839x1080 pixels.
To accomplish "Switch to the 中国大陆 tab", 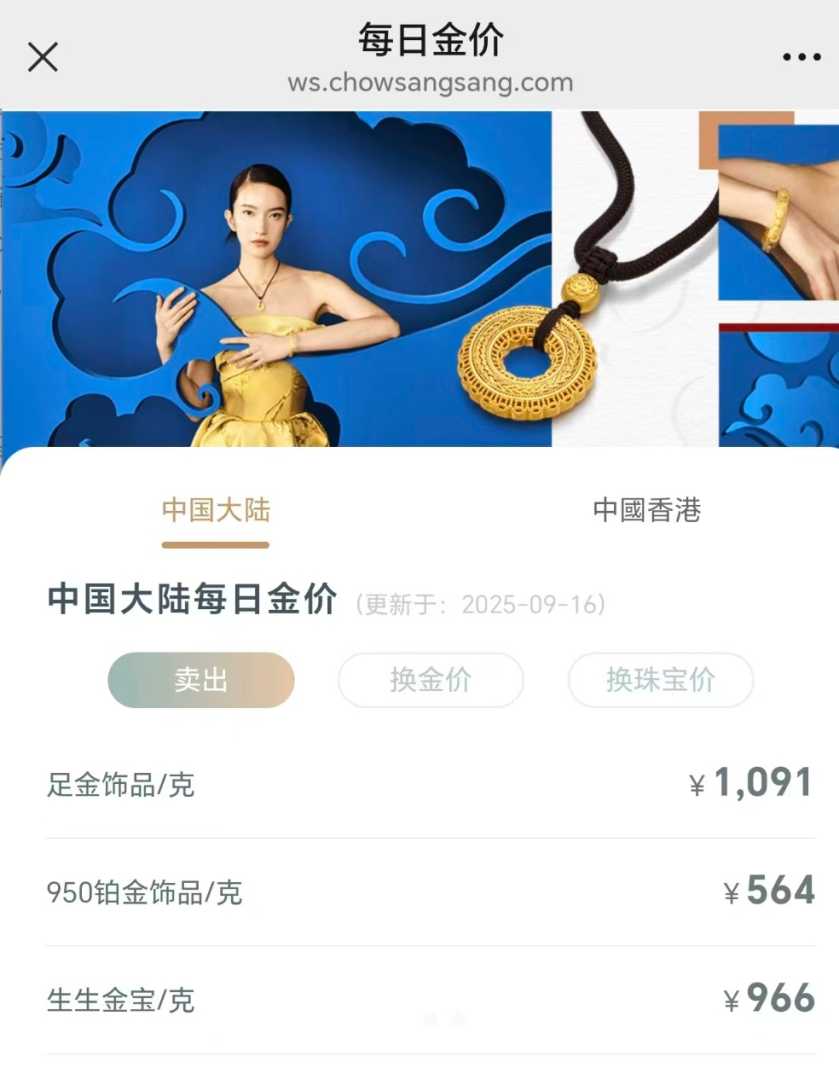I will tap(216, 511).
